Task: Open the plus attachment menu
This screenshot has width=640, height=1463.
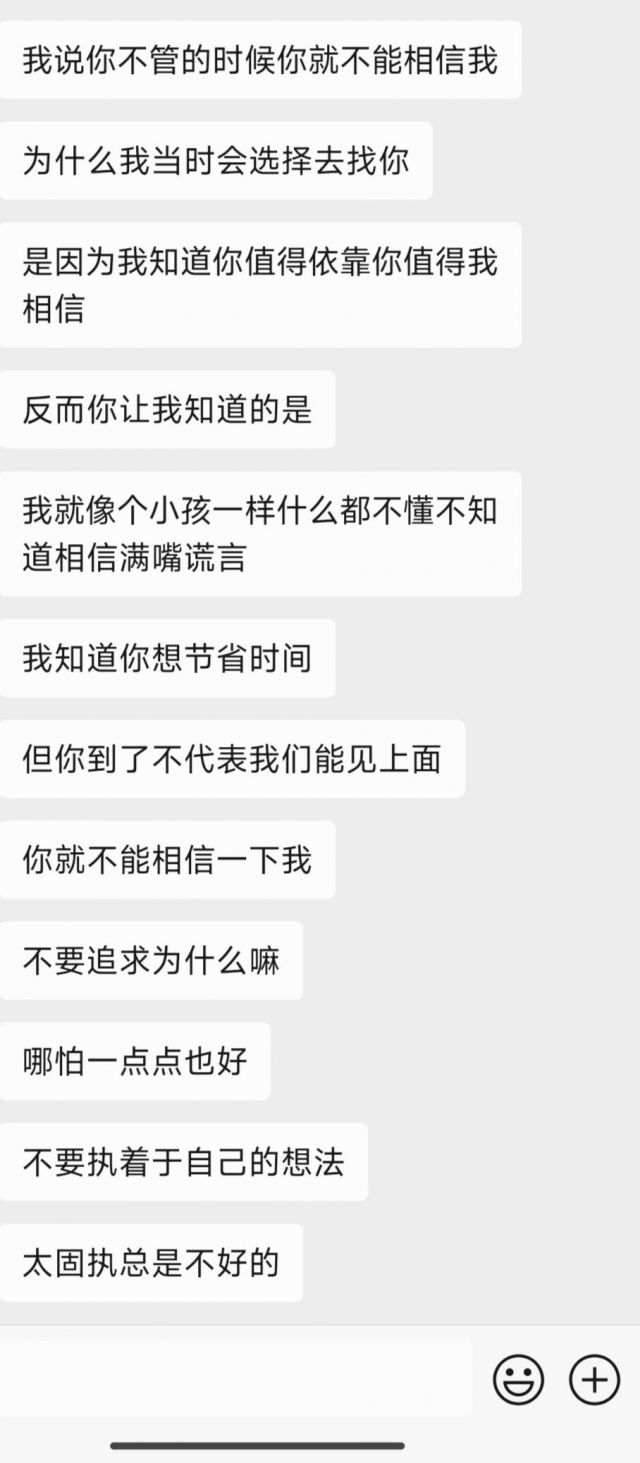Action: [594, 1381]
